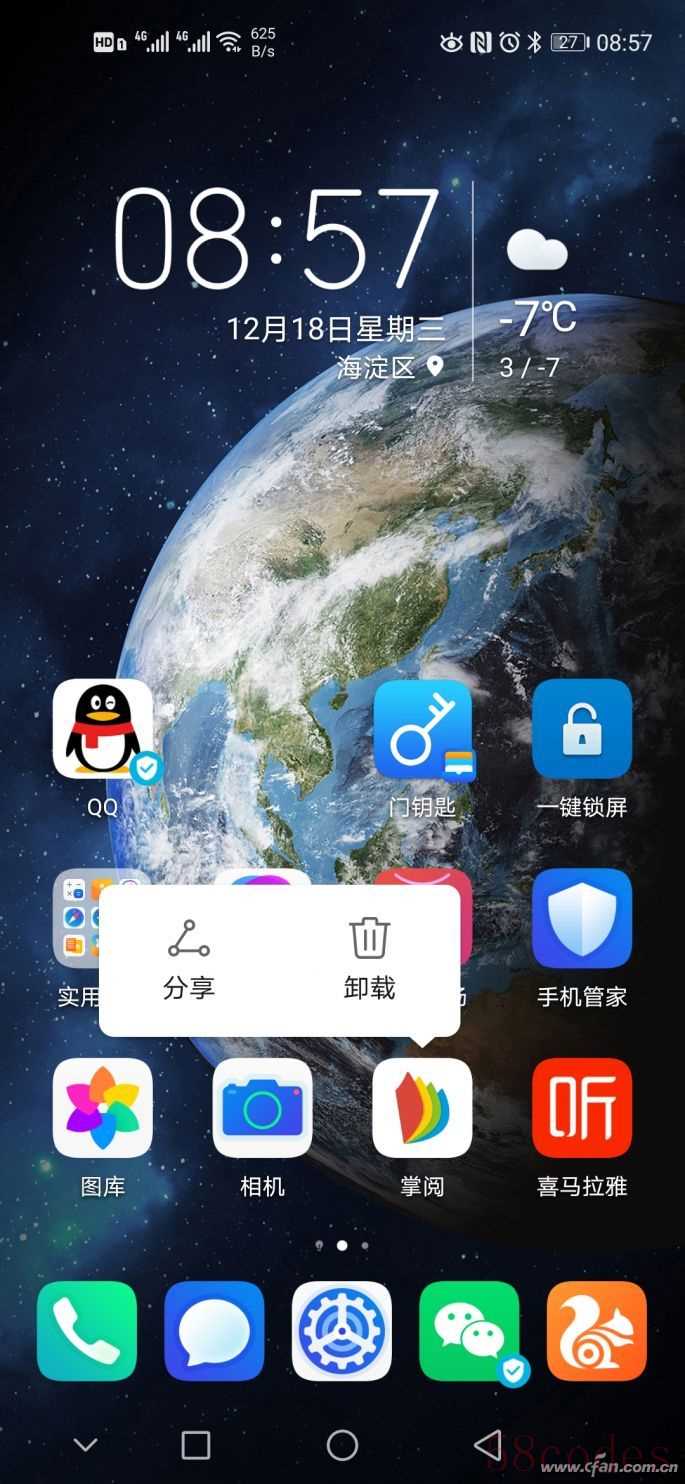The width and height of the screenshot is (685, 1484).
Task: Tap the 一键锁屏 lock screen shortcut
Action: click(x=582, y=730)
